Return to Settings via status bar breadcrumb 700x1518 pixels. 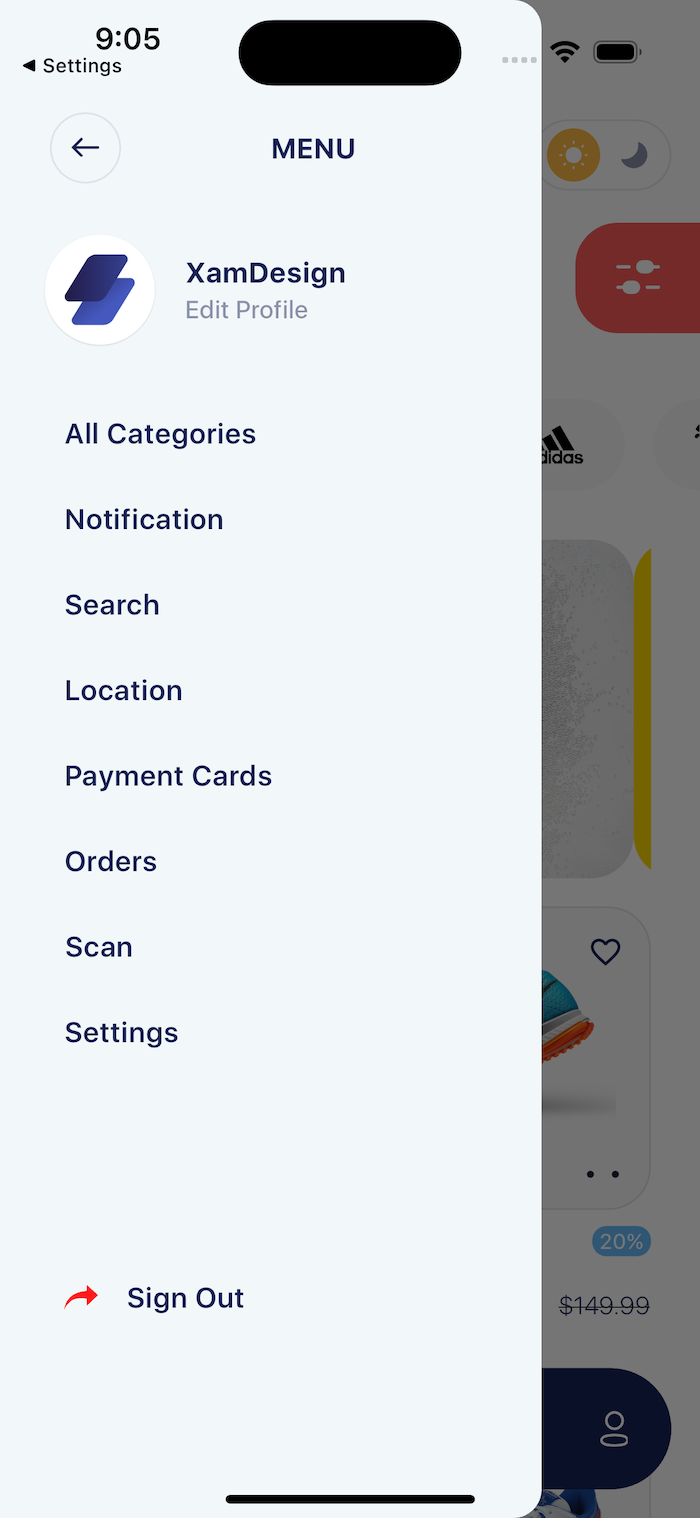click(x=72, y=66)
